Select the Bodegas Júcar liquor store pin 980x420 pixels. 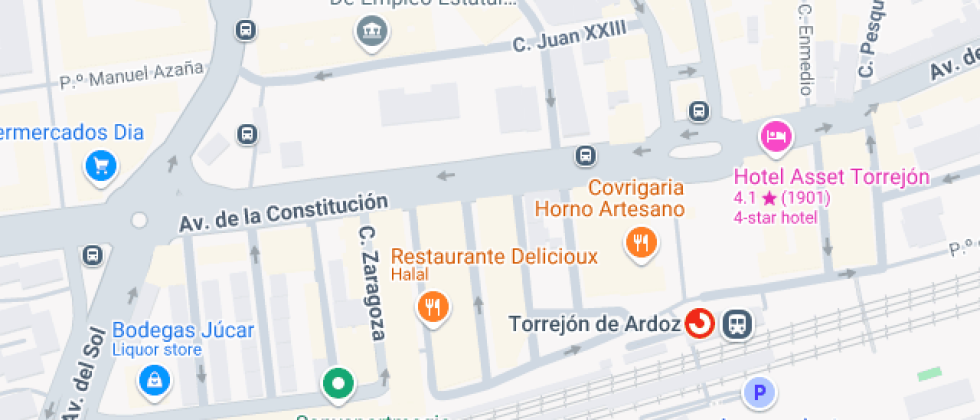tap(153, 379)
